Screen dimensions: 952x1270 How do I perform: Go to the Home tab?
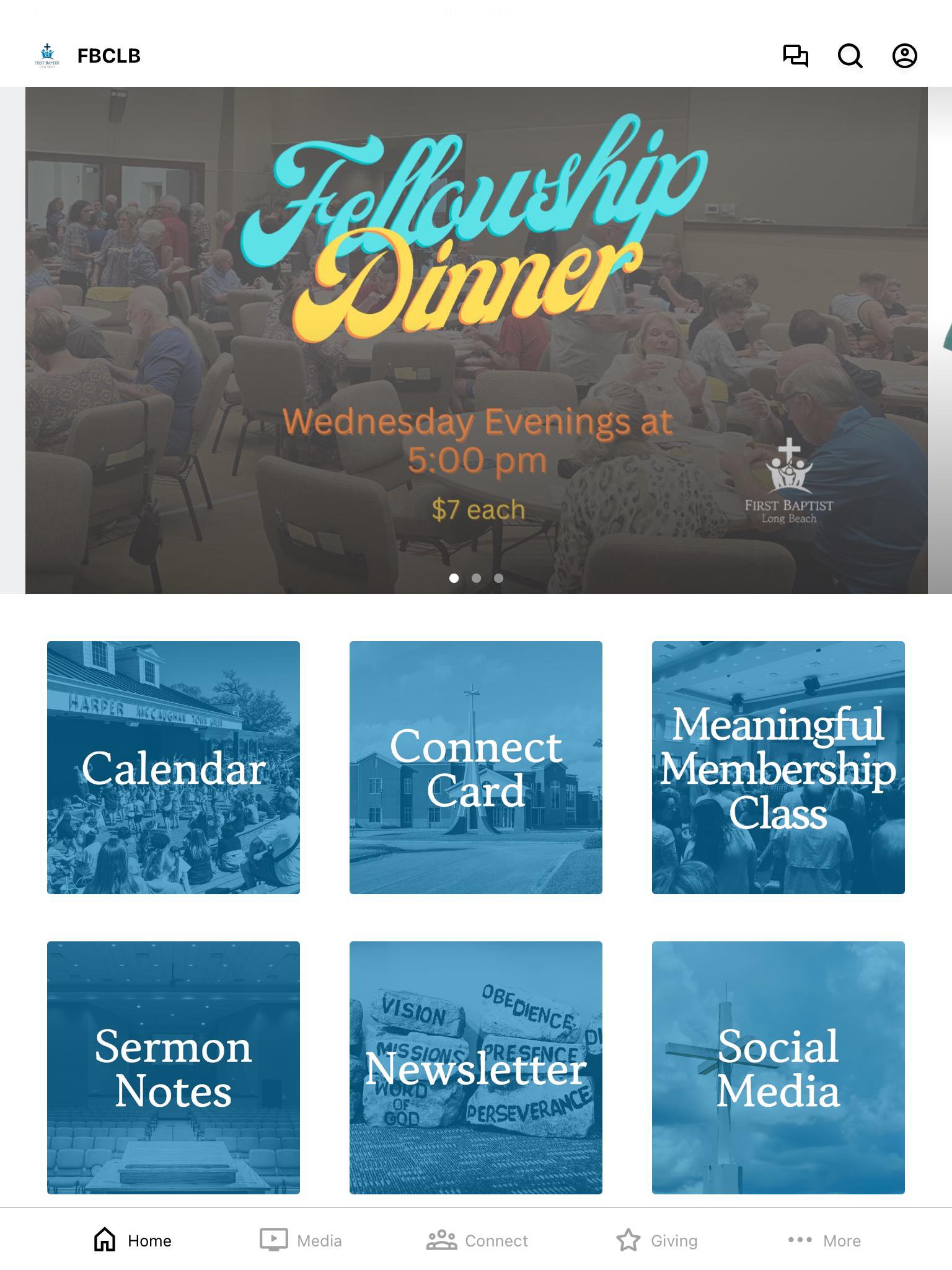pyautogui.click(x=133, y=1240)
